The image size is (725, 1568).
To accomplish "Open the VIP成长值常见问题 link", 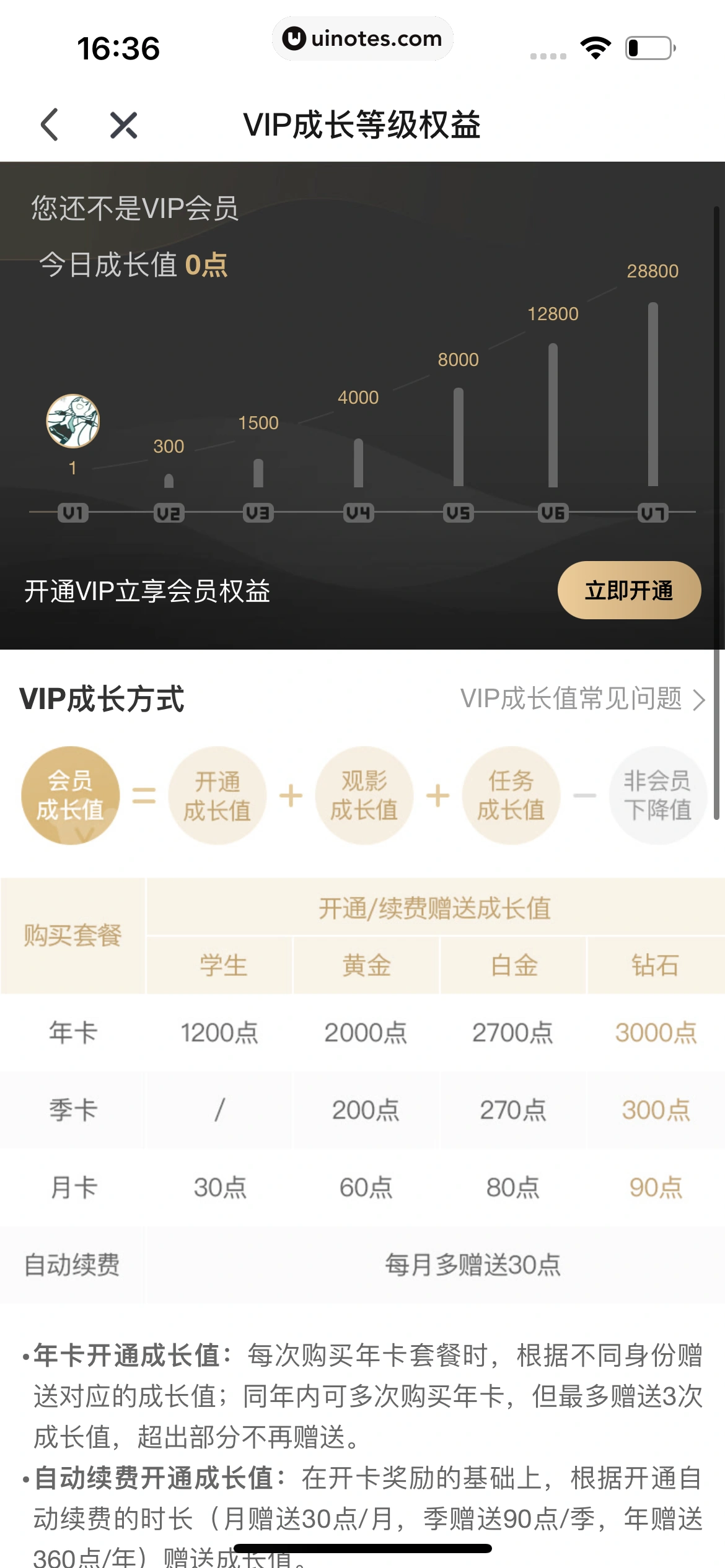I will pyautogui.click(x=582, y=699).
